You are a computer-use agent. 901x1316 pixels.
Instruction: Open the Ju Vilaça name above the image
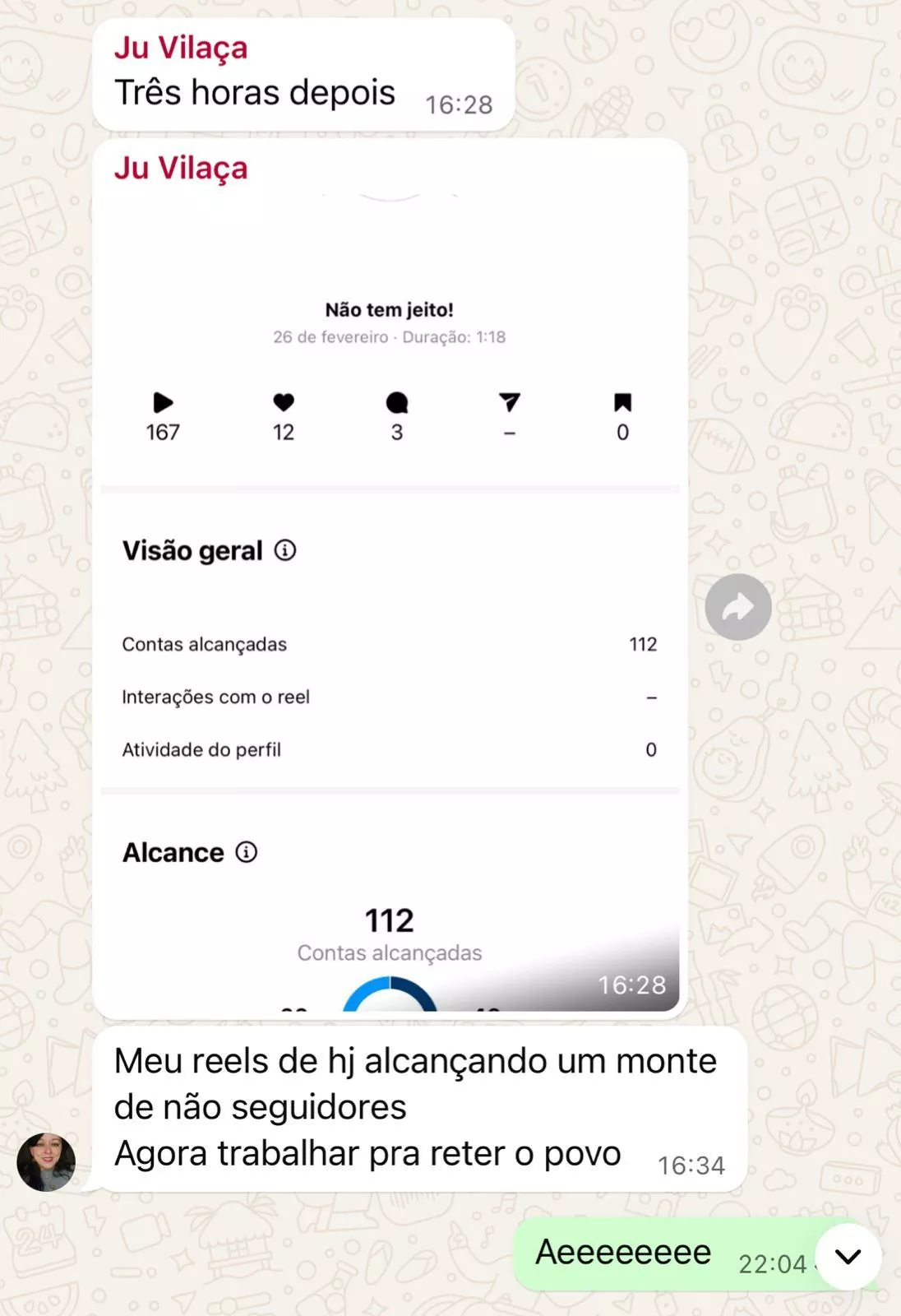(x=181, y=169)
